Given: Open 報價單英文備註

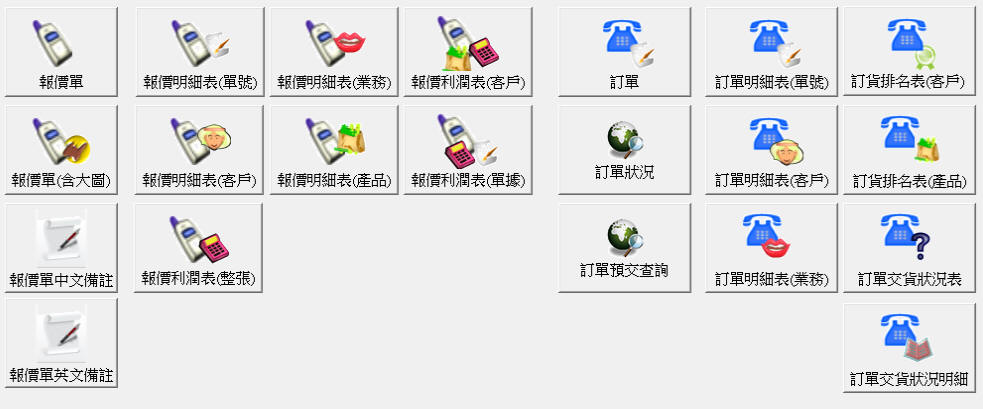Looking at the screenshot, I should pyautogui.click(x=61, y=345).
